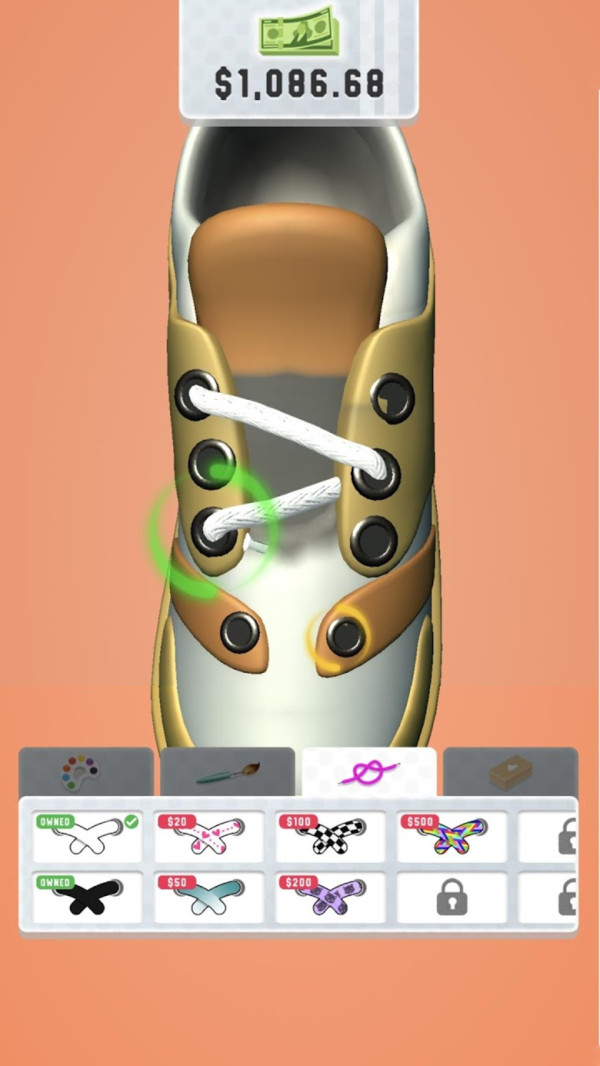Buy the $20 heart-pattern laces
600x1066 pixels.
209,837
